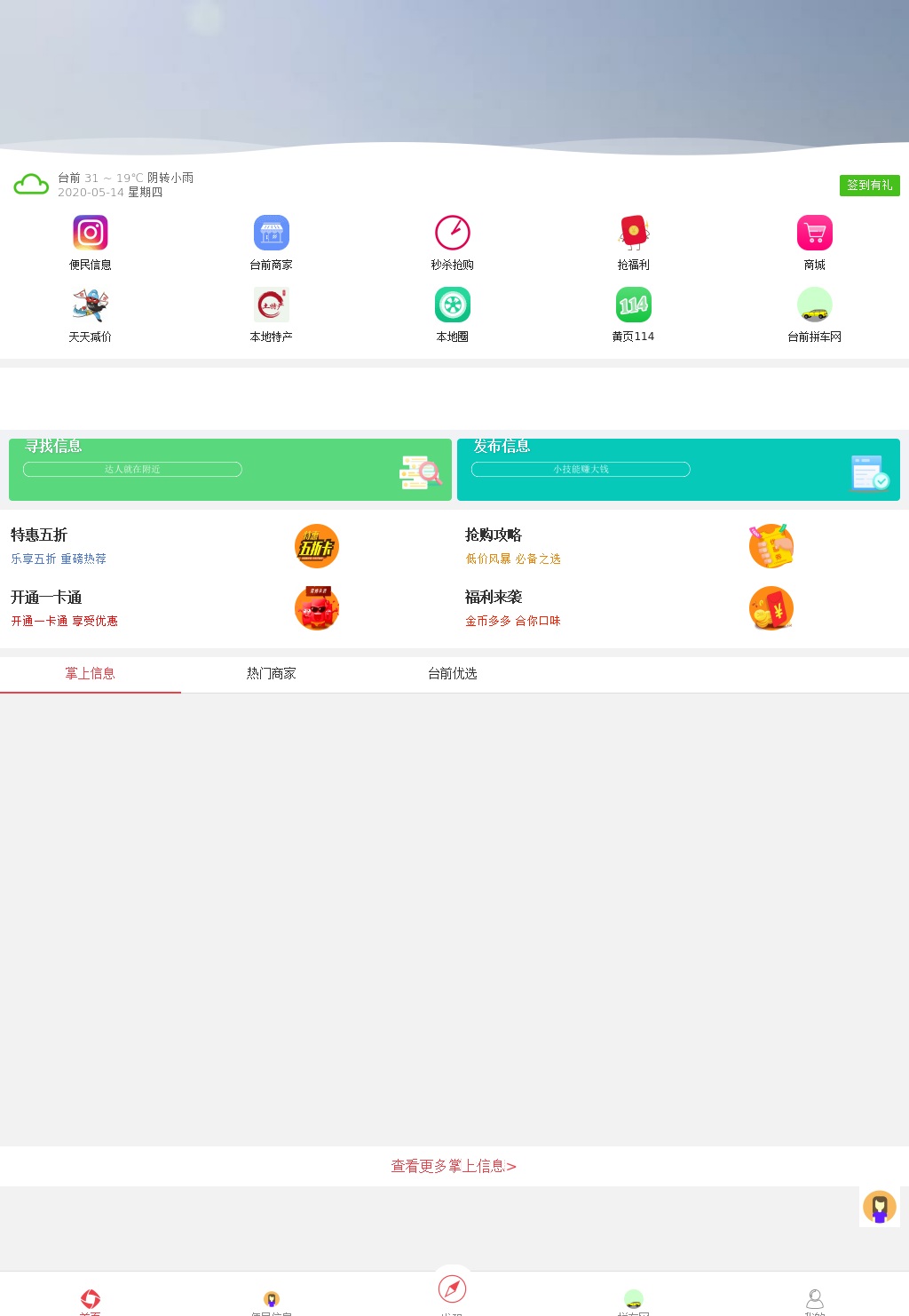Open 抢福利 red envelope
This screenshot has height=1316, width=909.
click(633, 242)
